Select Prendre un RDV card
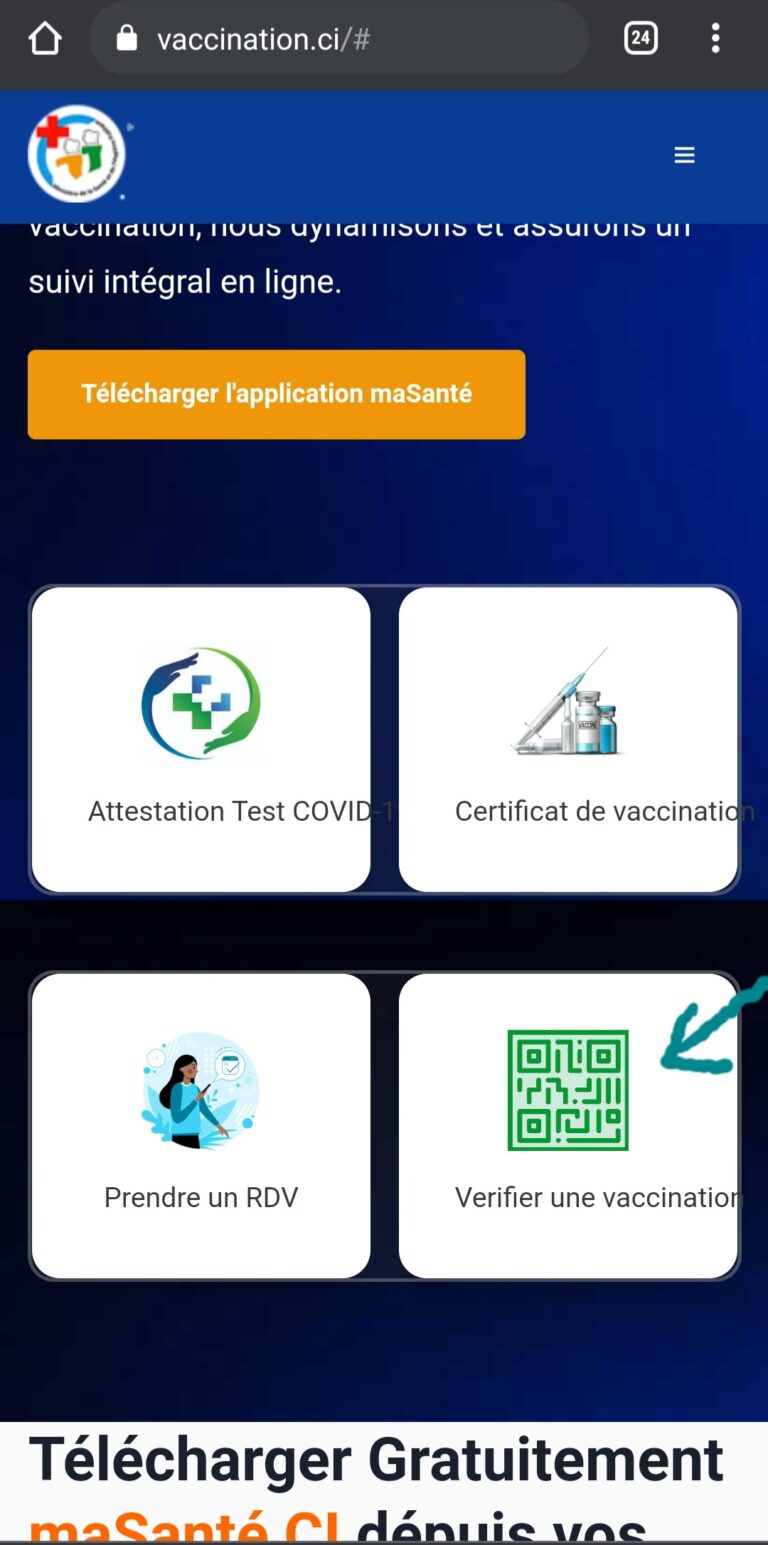The height and width of the screenshot is (1545, 768). tap(201, 1125)
